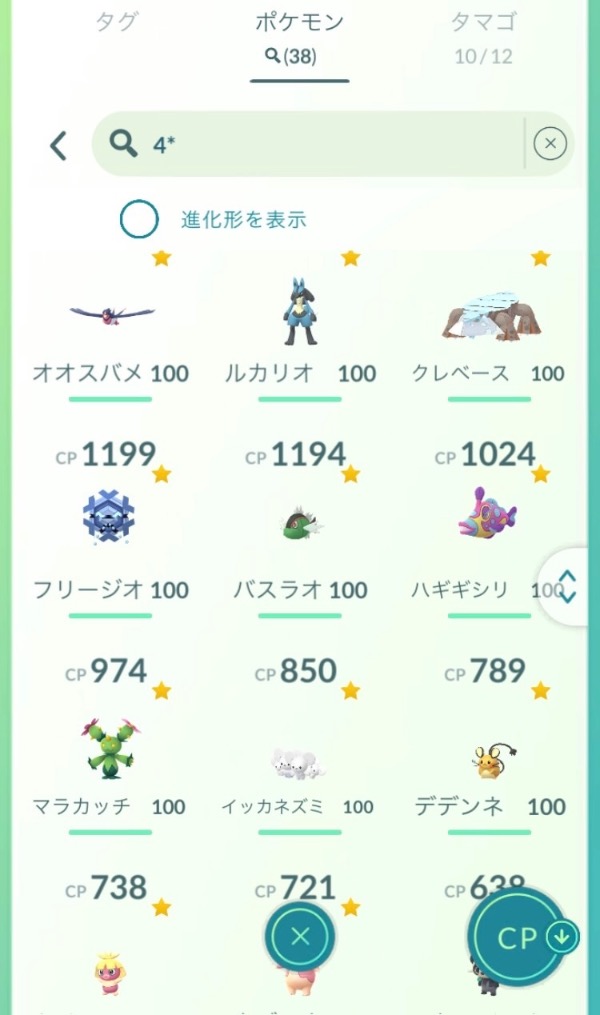The image size is (600, 1015).
Task: Enable 進化形を表示 option
Action: tap(139, 220)
